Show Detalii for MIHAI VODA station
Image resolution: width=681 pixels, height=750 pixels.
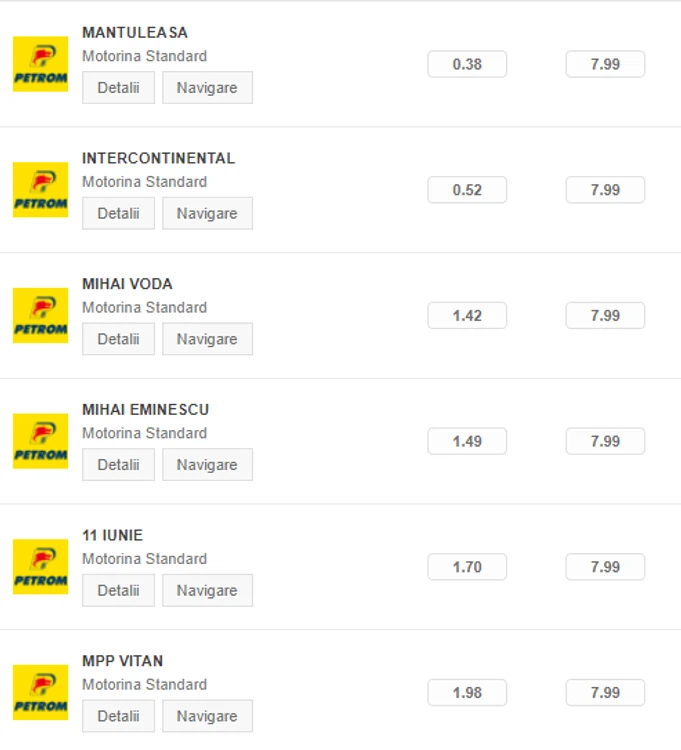point(118,339)
